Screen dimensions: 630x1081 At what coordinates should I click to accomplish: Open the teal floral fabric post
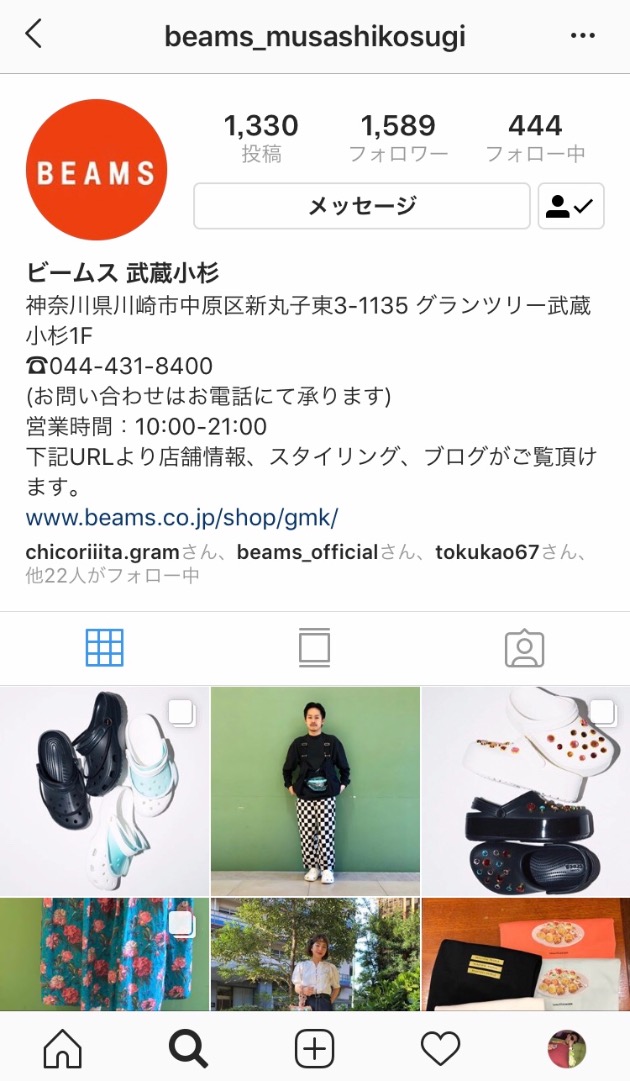pyautogui.click(x=104, y=955)
